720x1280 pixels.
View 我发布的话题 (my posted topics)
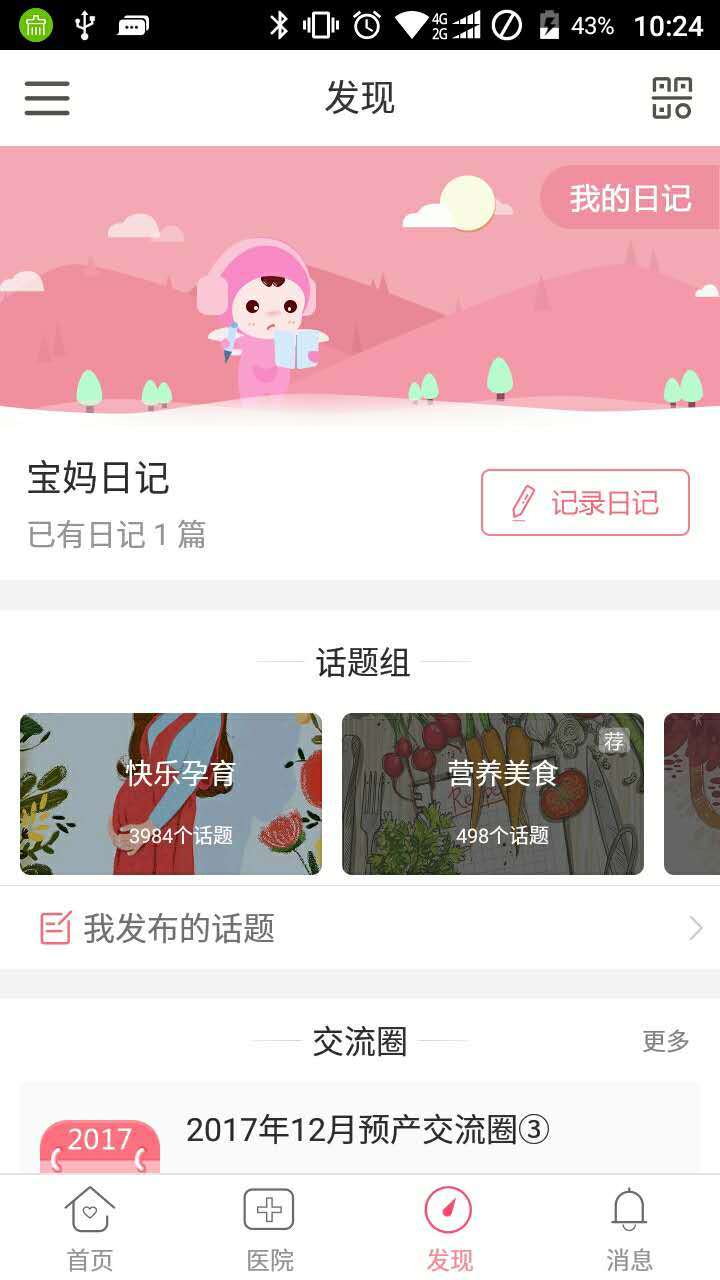360,928
